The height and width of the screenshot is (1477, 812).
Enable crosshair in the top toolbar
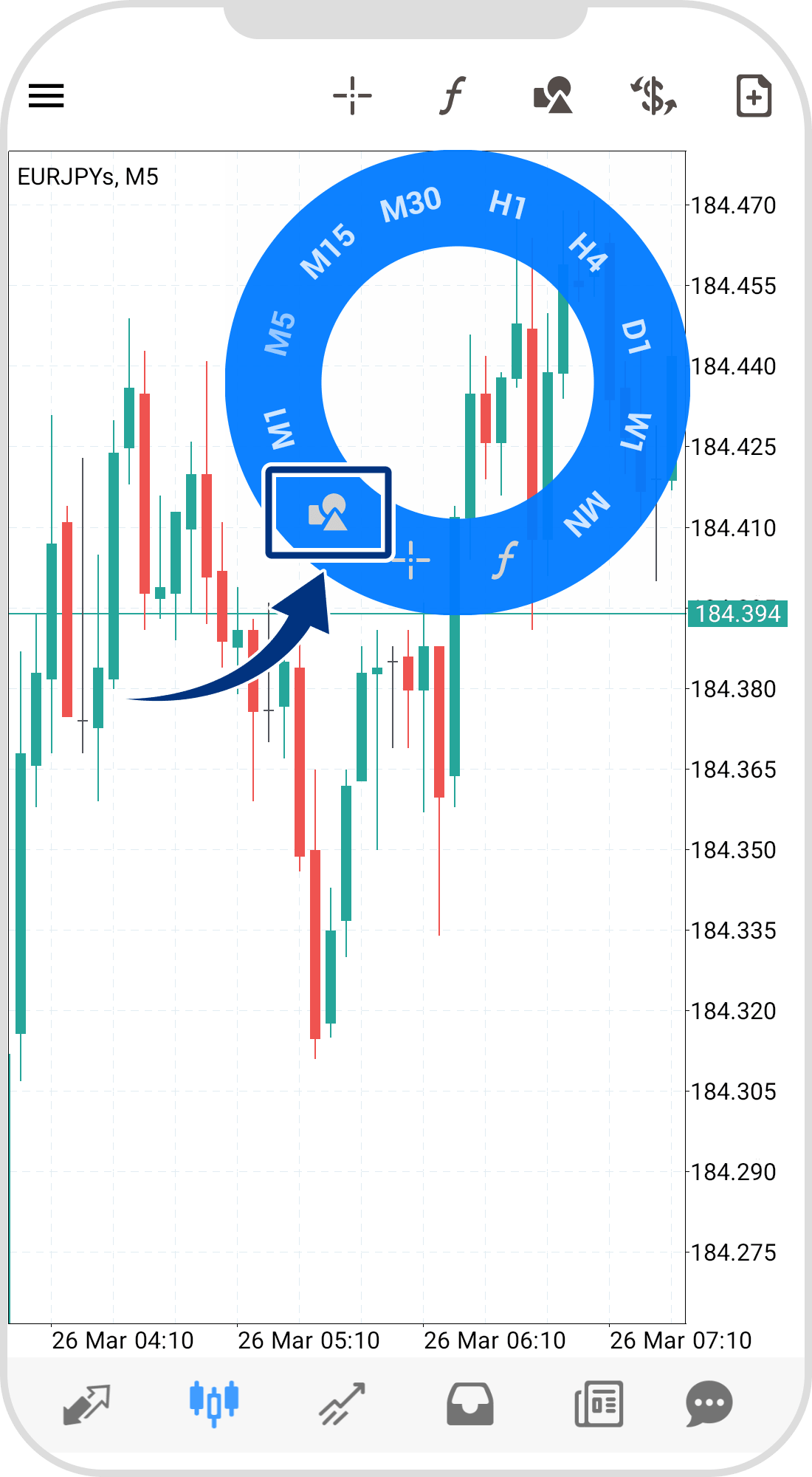pyautogui.click(x=352, y=95)
